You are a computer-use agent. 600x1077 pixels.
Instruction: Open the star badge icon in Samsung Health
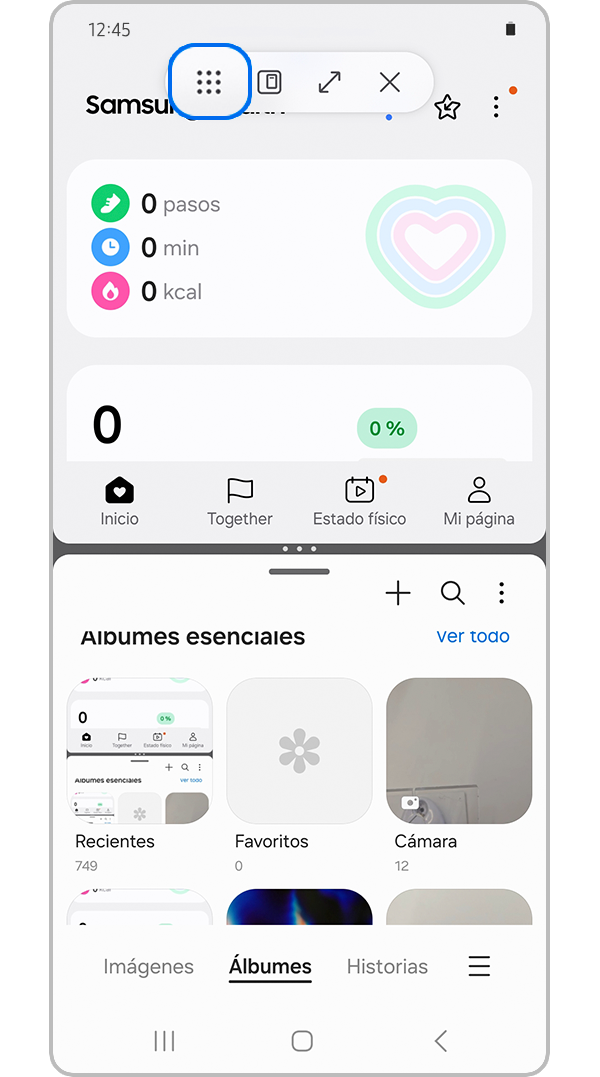pos(447,108)
